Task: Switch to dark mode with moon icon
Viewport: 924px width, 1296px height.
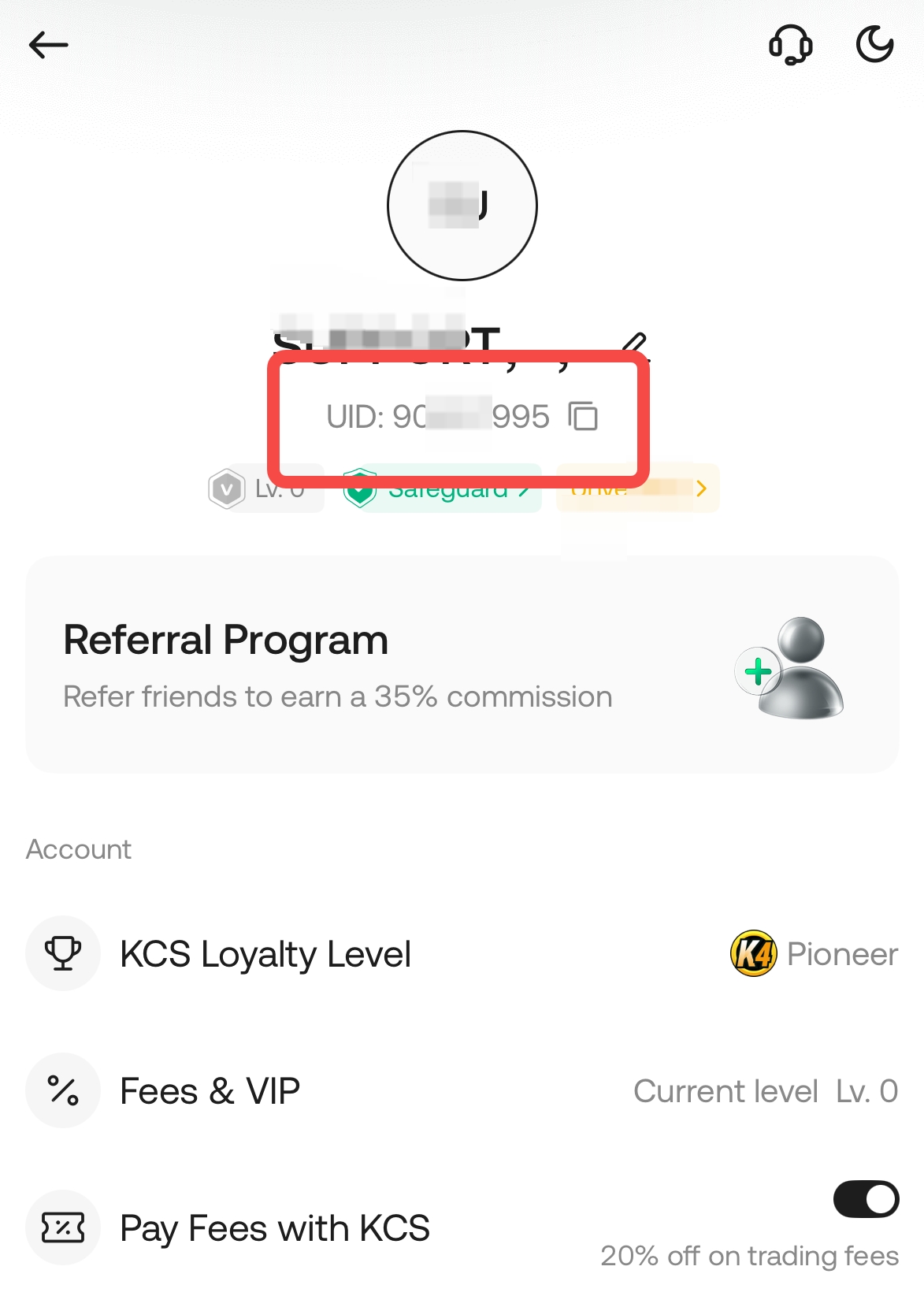Action: tap(874, 44)
